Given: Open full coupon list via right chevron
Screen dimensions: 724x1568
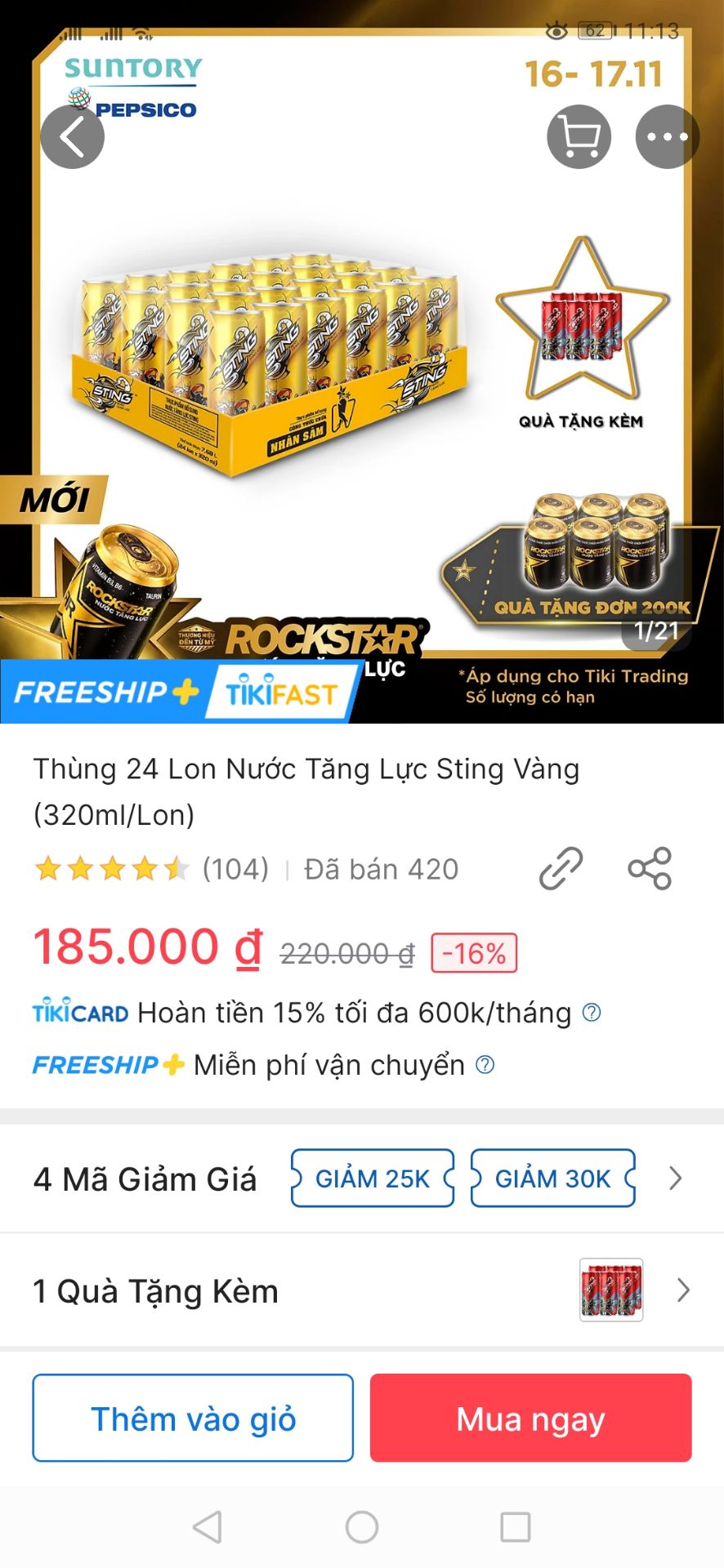Looking at the screenshot, I should pos(675,1178).
